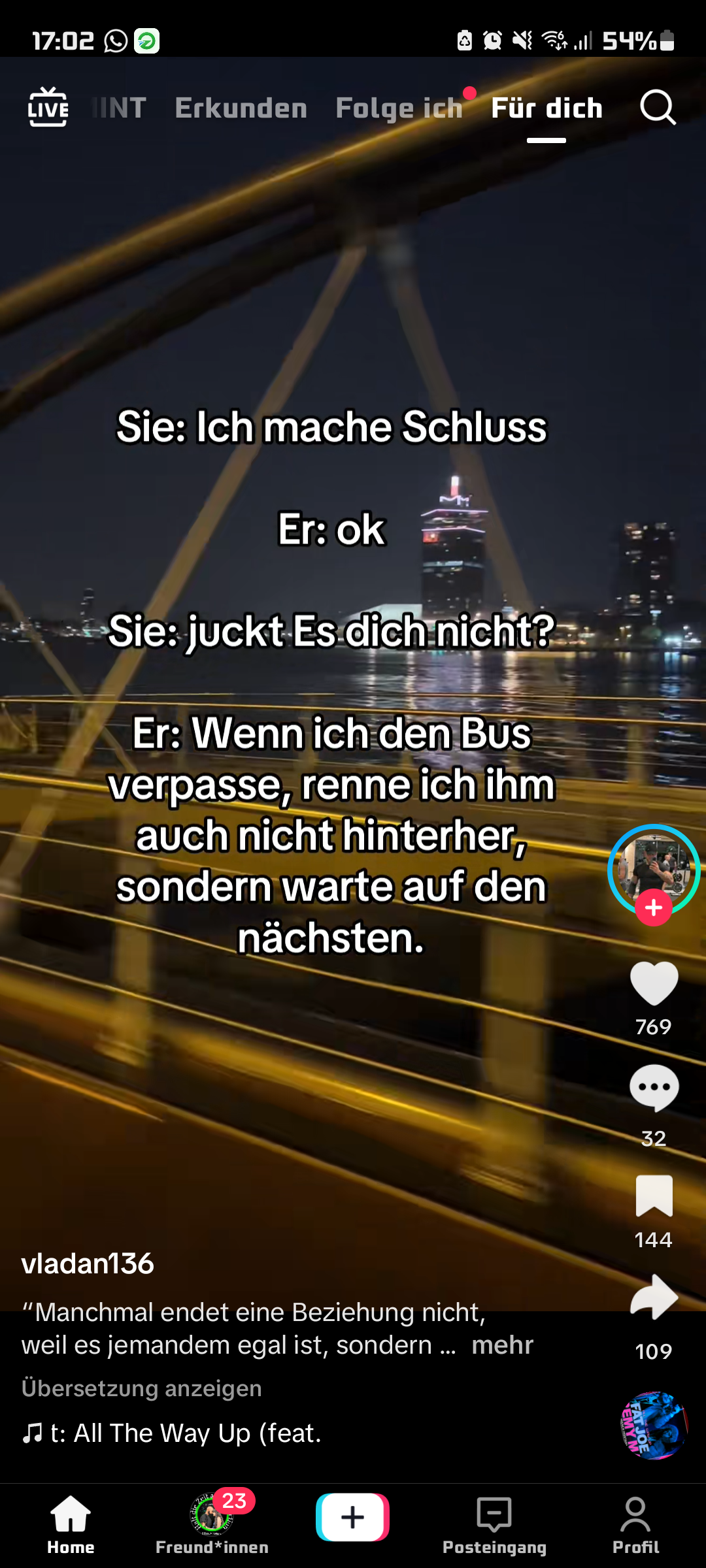Open vladan136's profile picture

point(653,866)
